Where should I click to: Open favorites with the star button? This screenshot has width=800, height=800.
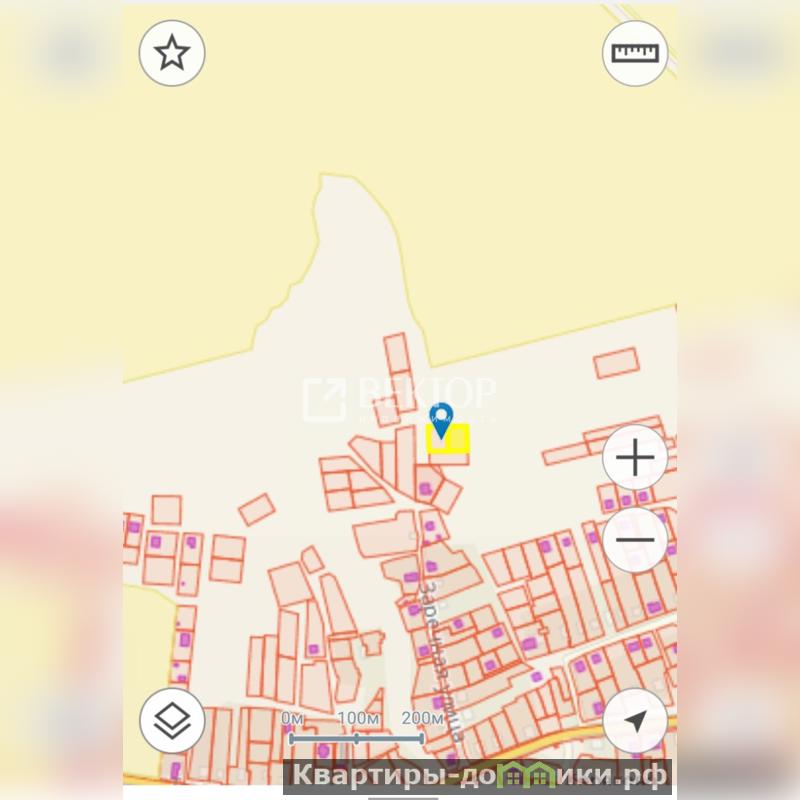point(172,53)
